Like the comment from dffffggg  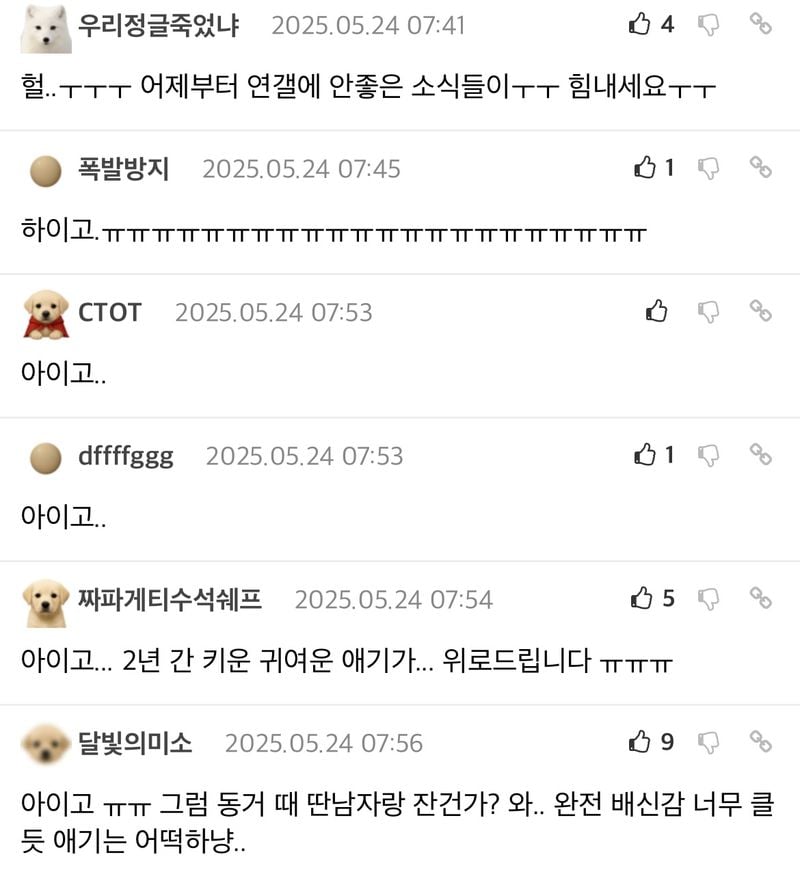click(645, 455)
